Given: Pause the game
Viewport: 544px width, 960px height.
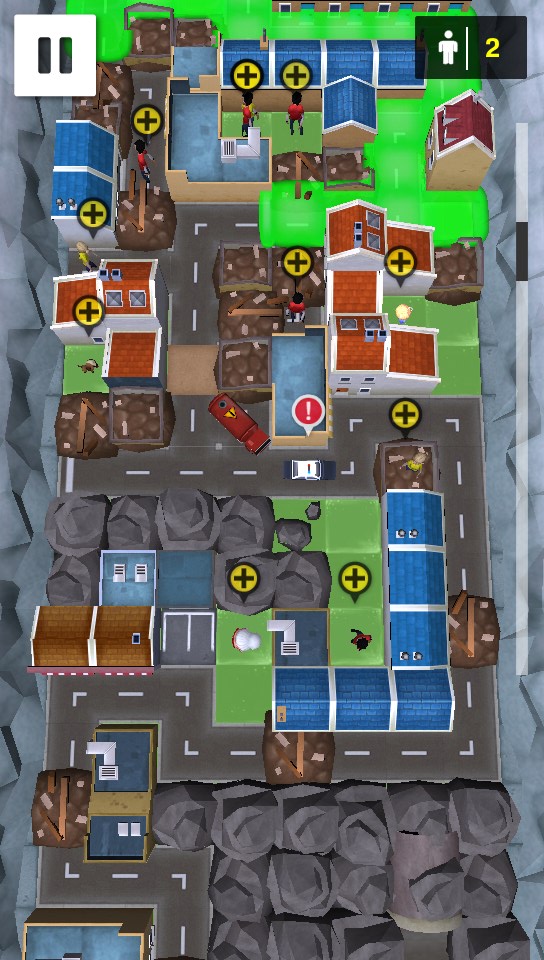Looking at the screenshot, I should coord(55,55).
